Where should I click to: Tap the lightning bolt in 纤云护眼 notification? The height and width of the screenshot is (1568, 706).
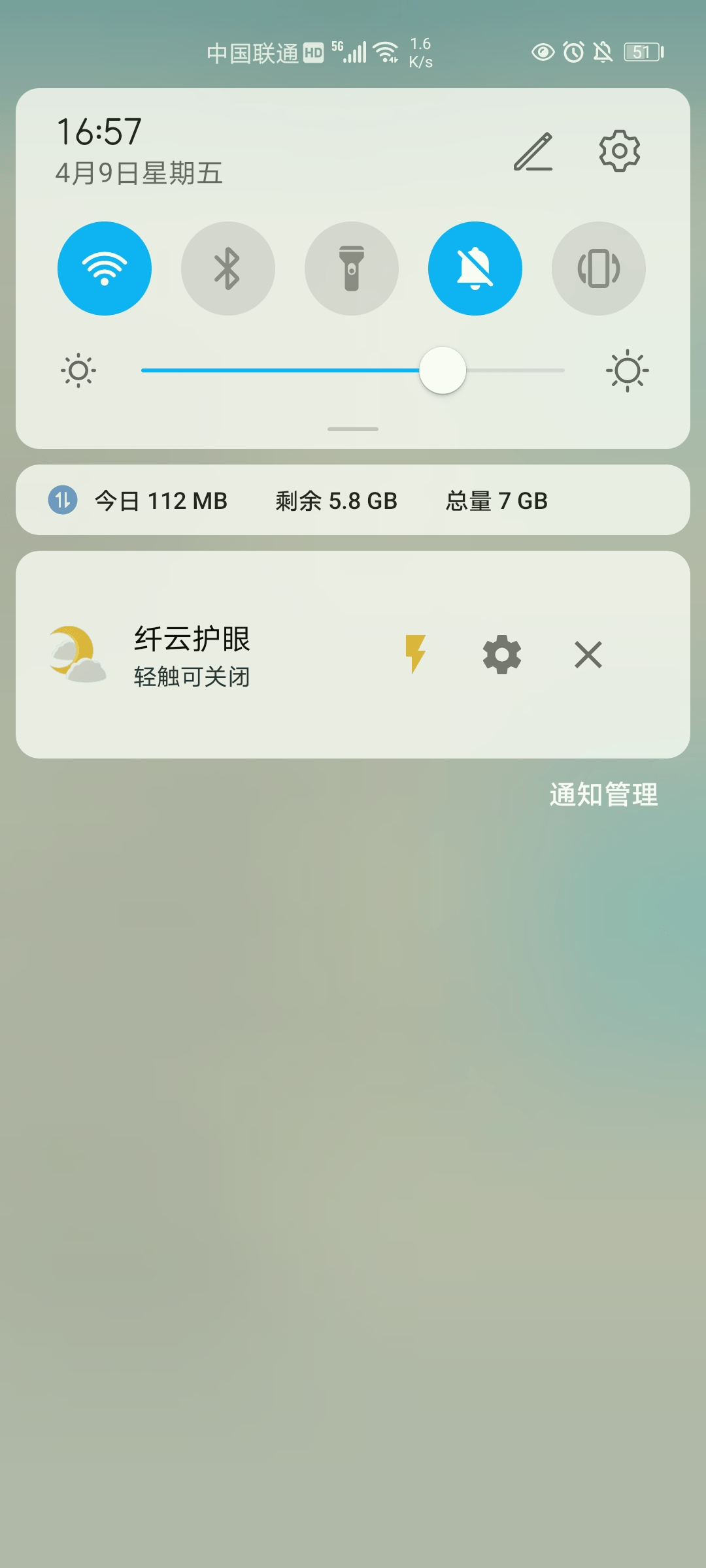pos(416,654)
